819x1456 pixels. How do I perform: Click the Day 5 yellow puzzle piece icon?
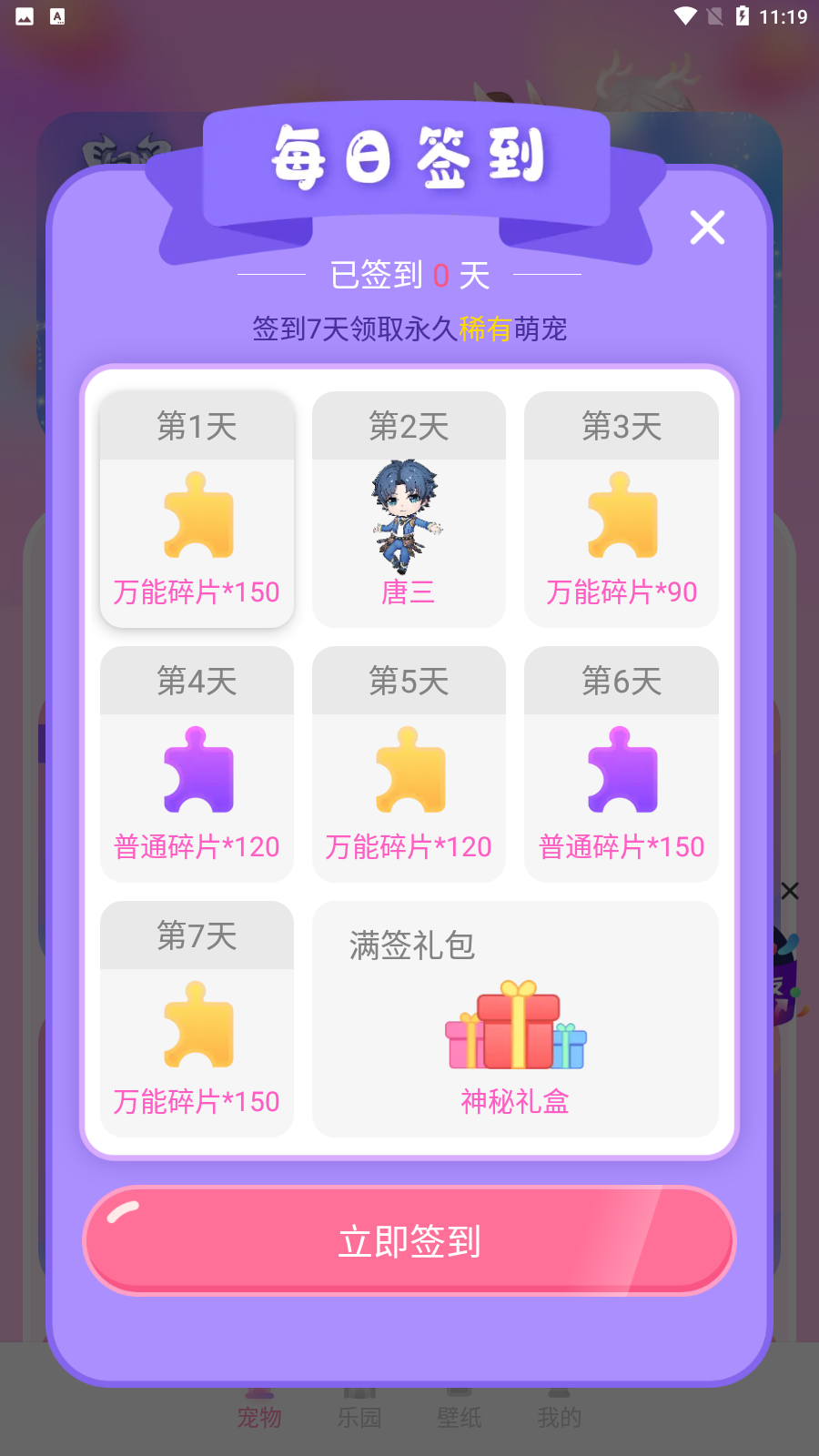pos(408,771)
